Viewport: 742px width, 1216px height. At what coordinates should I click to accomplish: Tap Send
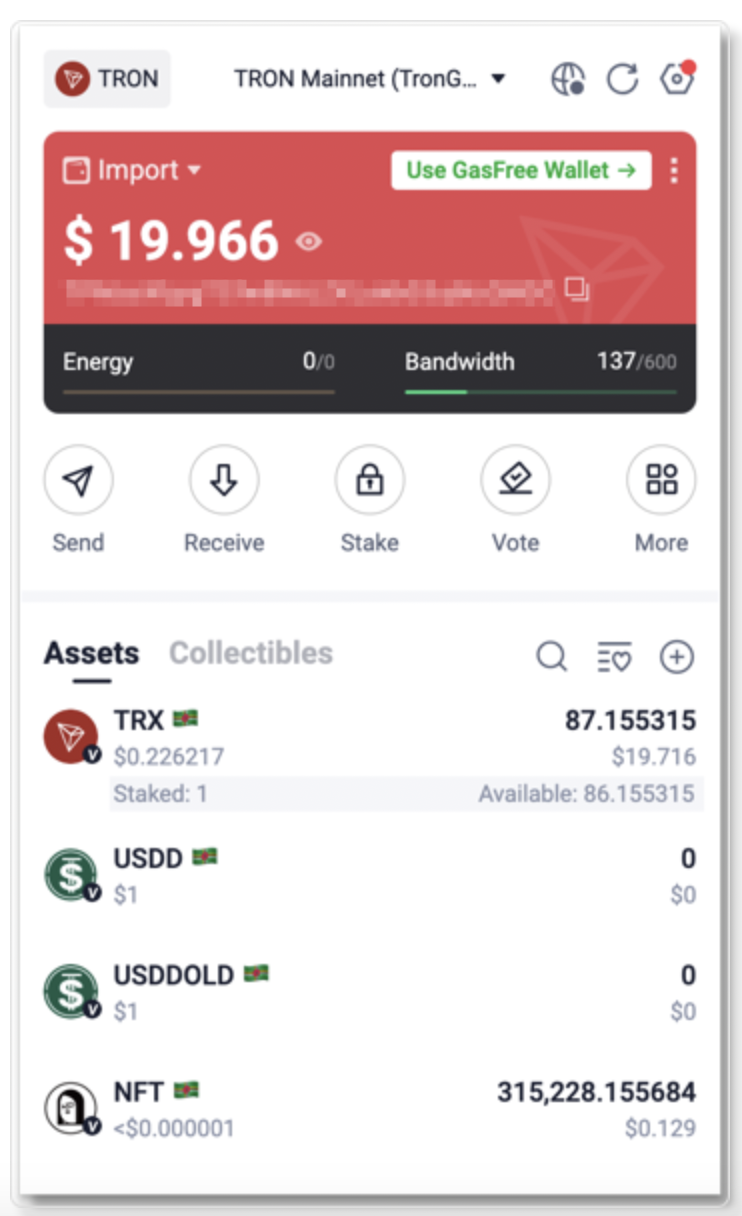pos(78,500)
